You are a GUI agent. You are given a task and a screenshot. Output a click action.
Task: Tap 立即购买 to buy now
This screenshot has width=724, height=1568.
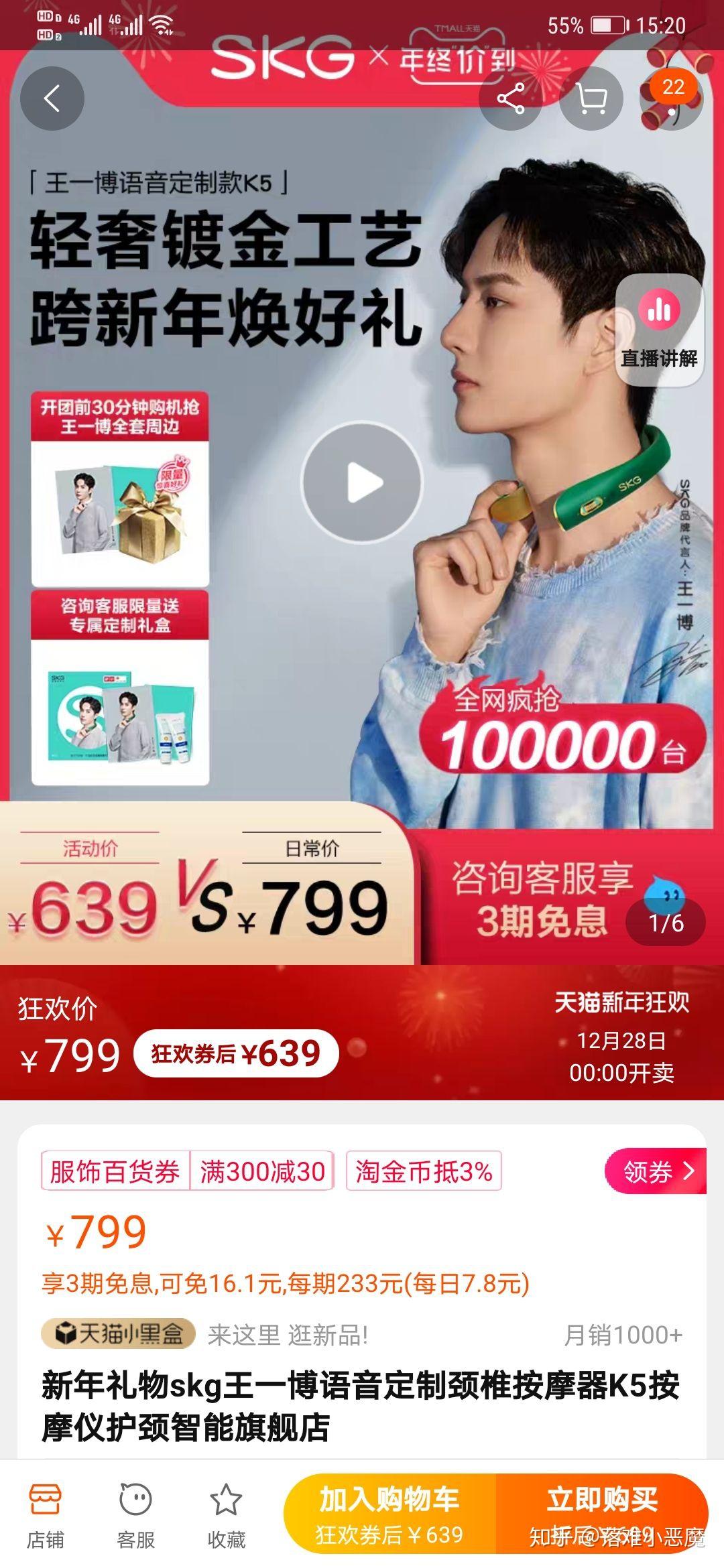[x=602, y=1513]
